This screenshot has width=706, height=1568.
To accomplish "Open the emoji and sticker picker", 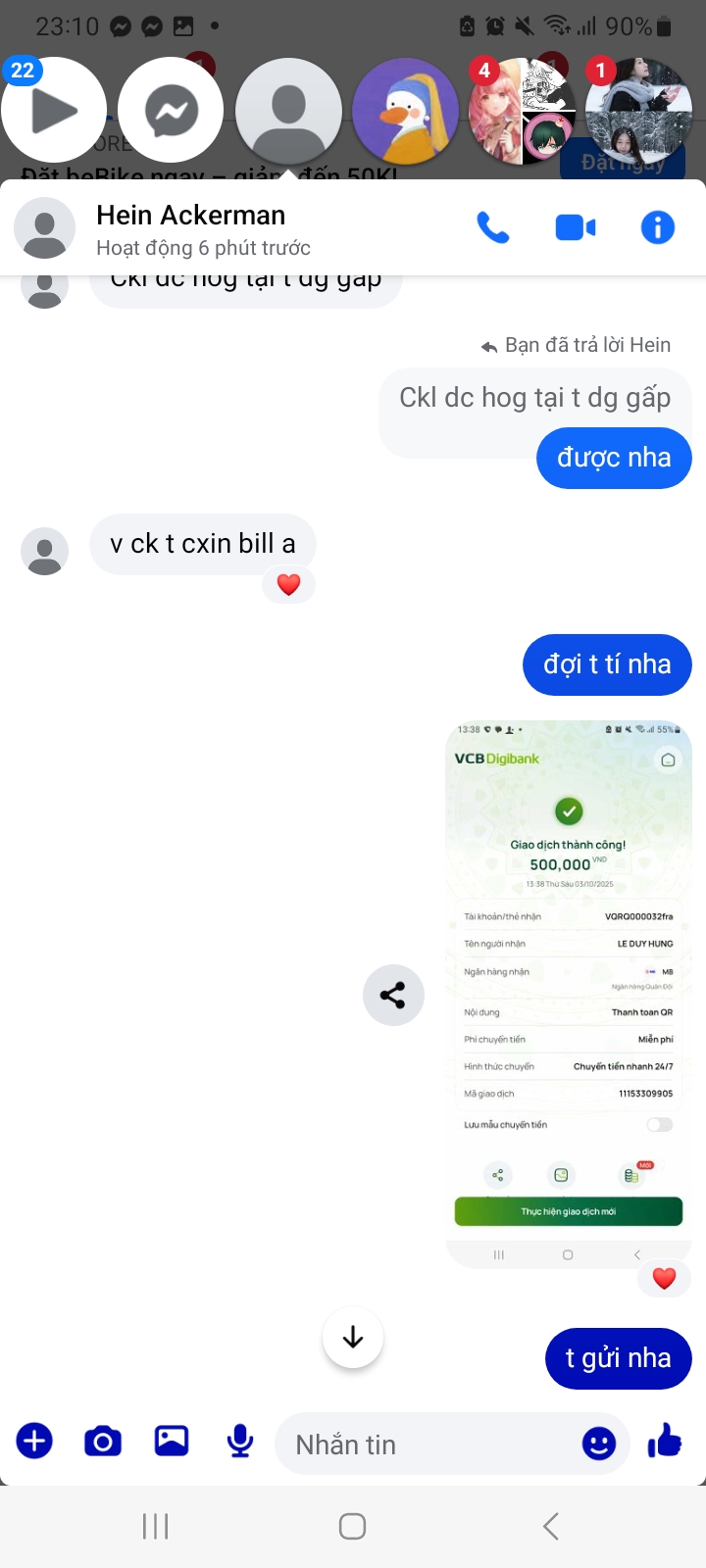I will click(x=598, y=1444).
